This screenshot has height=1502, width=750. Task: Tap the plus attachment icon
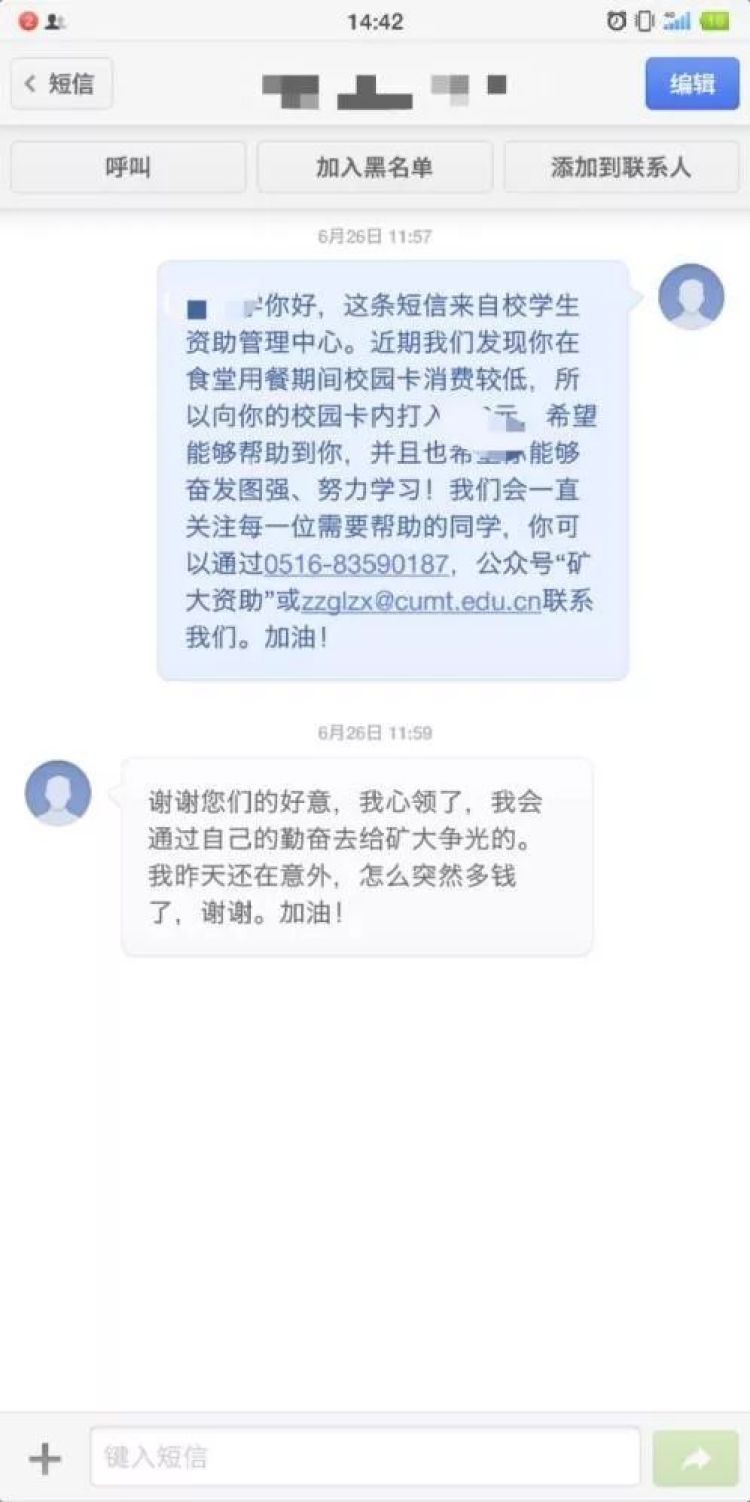pyautogui.click(x=45, y=1458)
